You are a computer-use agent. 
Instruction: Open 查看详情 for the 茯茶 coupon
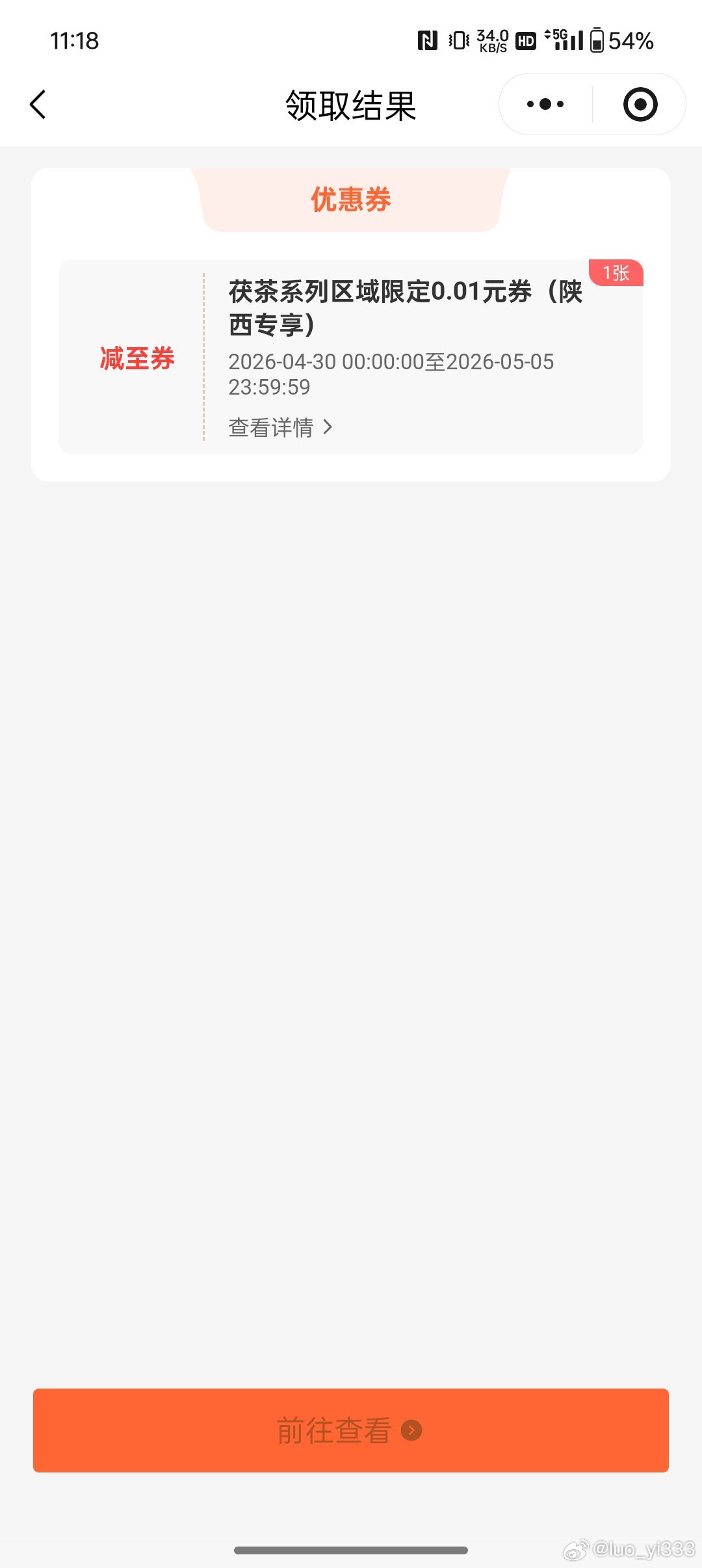click(x=280, y=427)
